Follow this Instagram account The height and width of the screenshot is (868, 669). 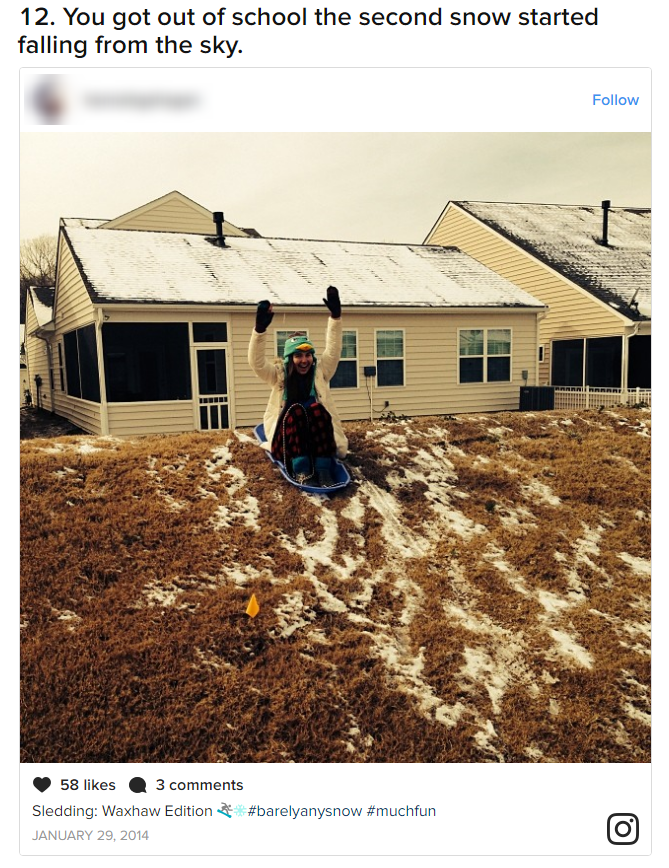pos(615,100)
